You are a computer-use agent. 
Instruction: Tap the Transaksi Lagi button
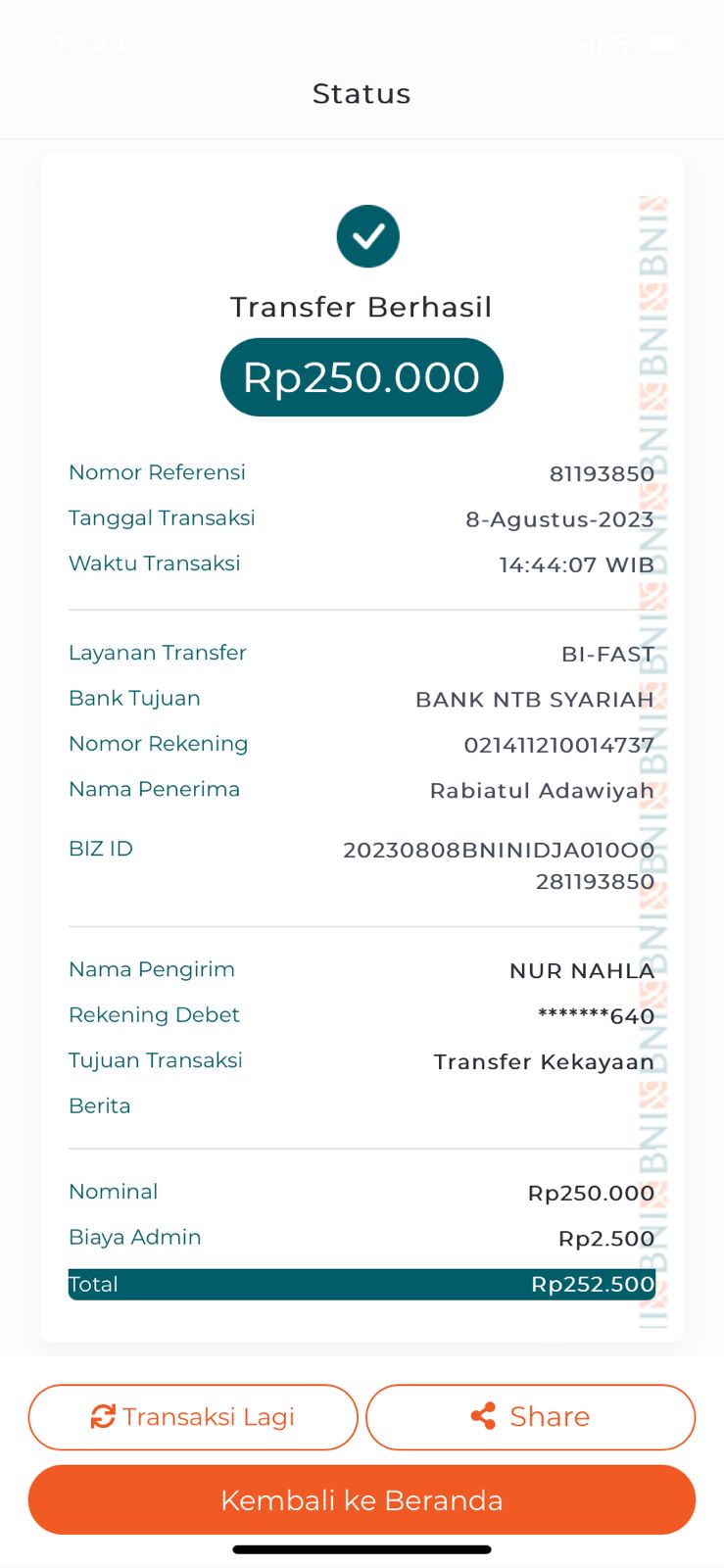pyautogui.click(x=193, y=1417)
